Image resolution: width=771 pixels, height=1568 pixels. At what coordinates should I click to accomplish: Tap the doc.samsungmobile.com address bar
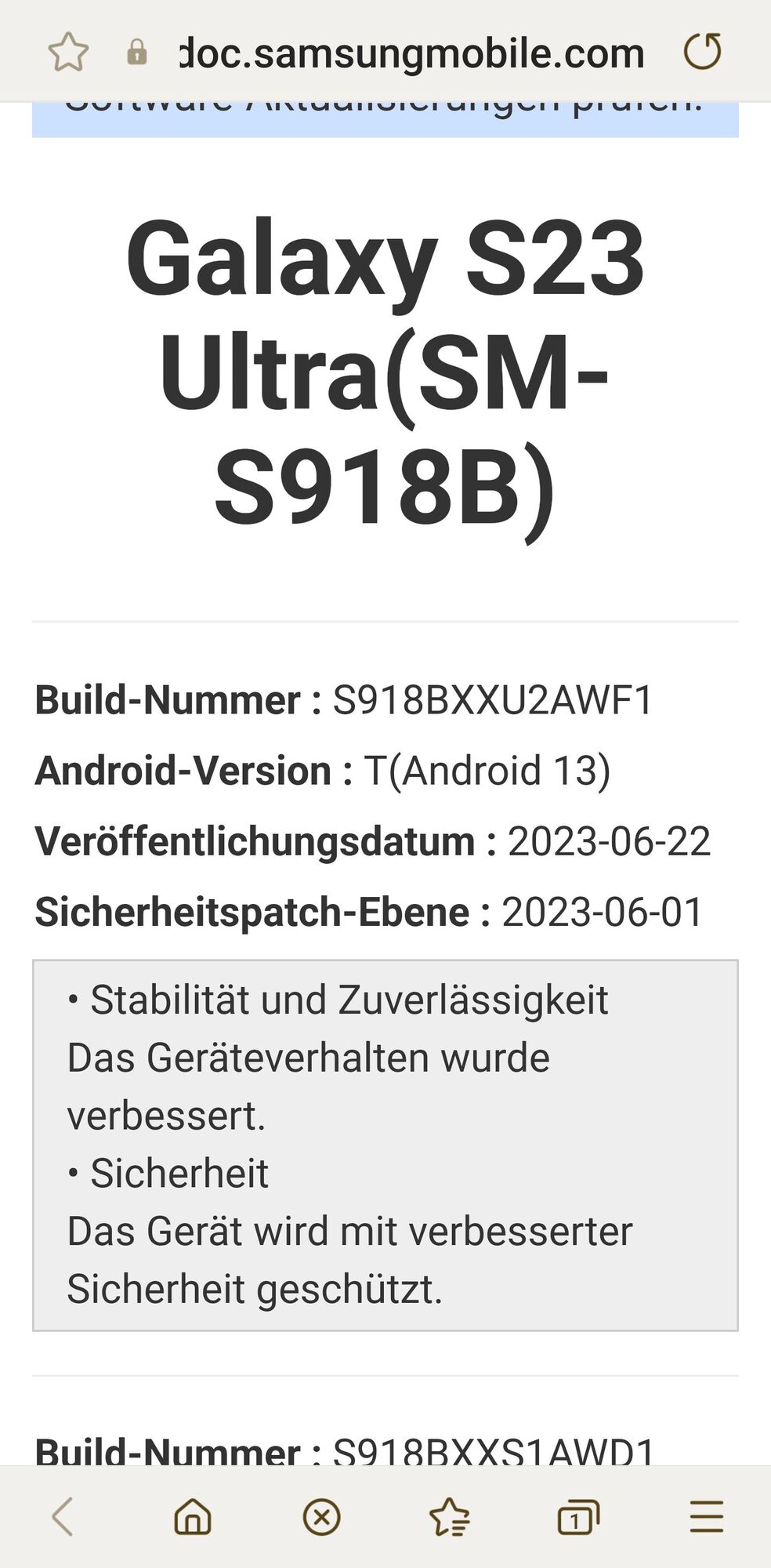click(411, 53)
